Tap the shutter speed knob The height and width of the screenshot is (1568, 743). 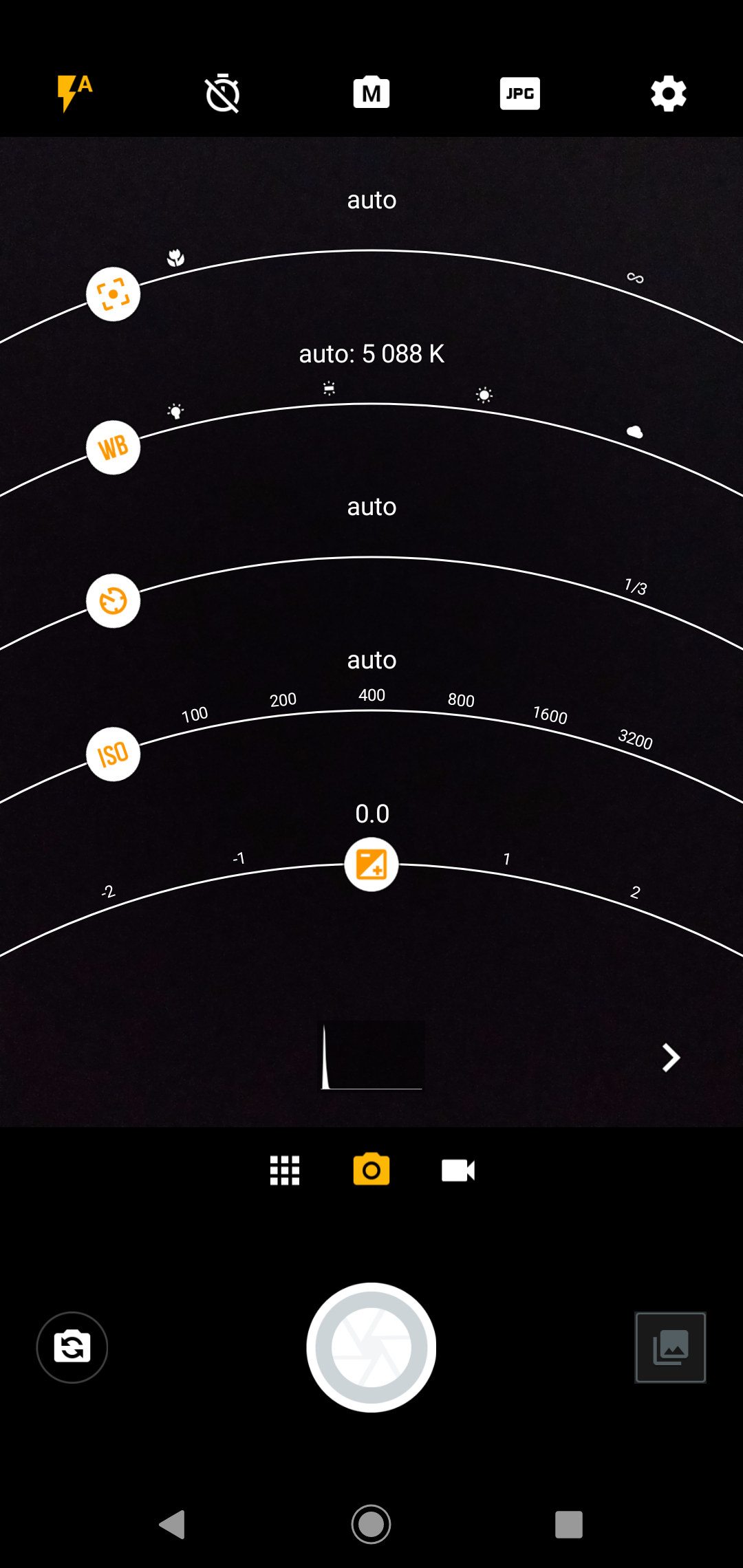coord(114,601)
